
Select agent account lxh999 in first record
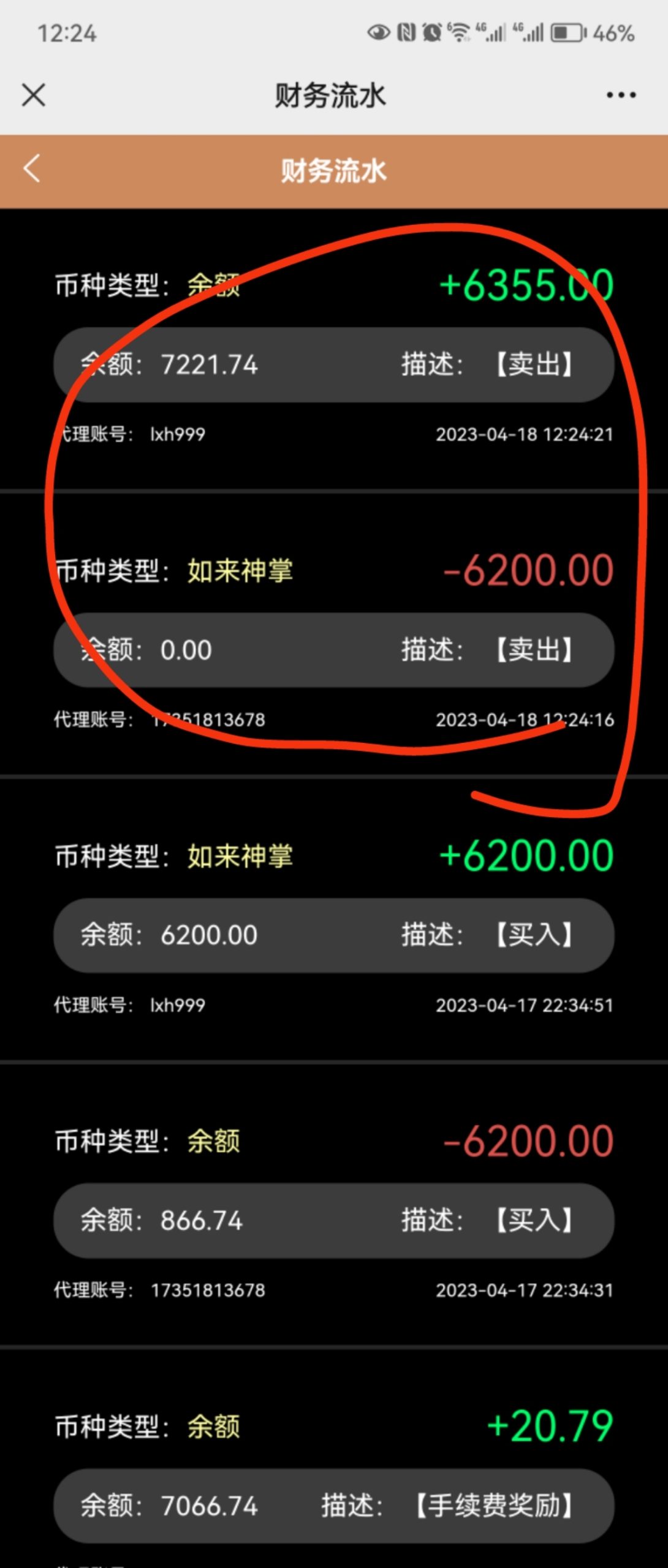click(x=178, y=434)
